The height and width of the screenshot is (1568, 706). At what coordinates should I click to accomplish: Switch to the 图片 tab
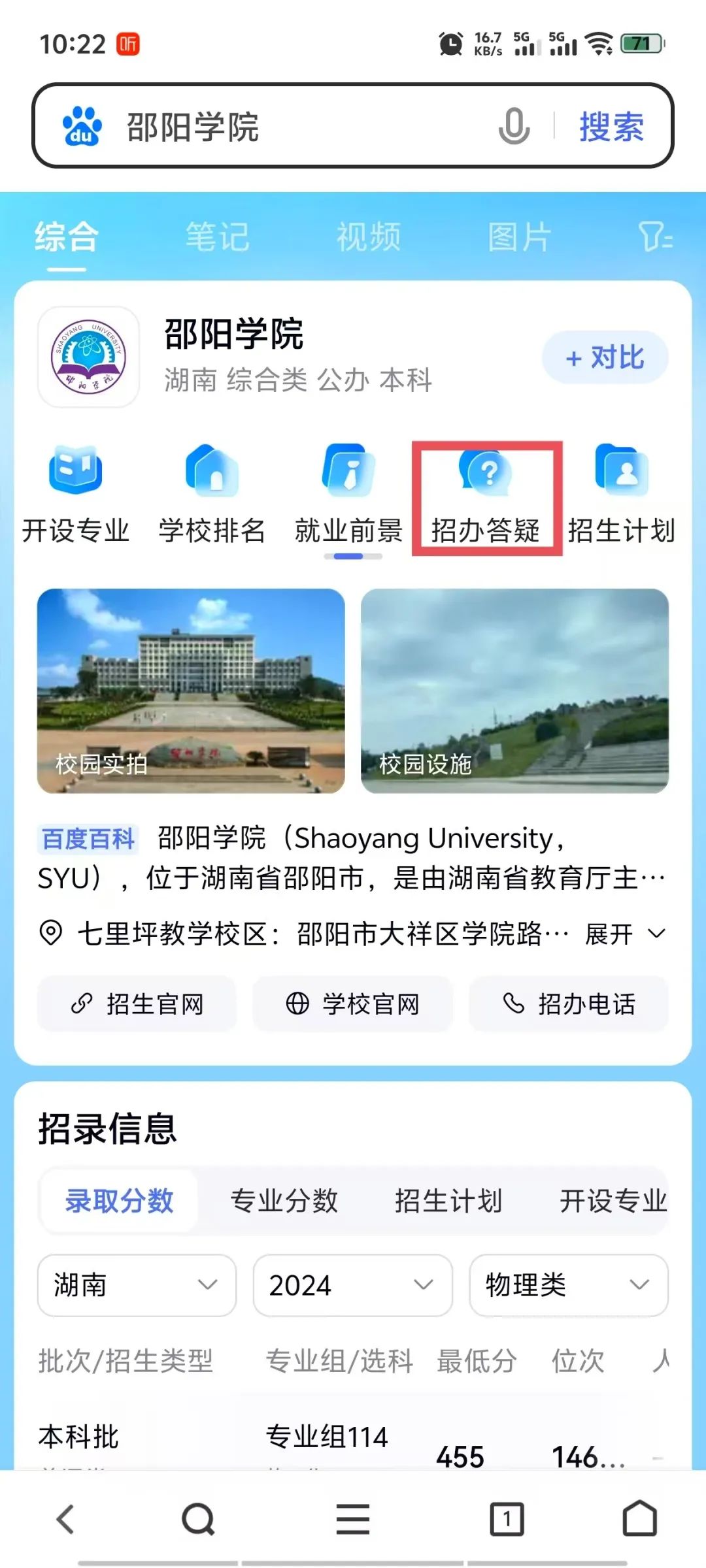[520, 237]
